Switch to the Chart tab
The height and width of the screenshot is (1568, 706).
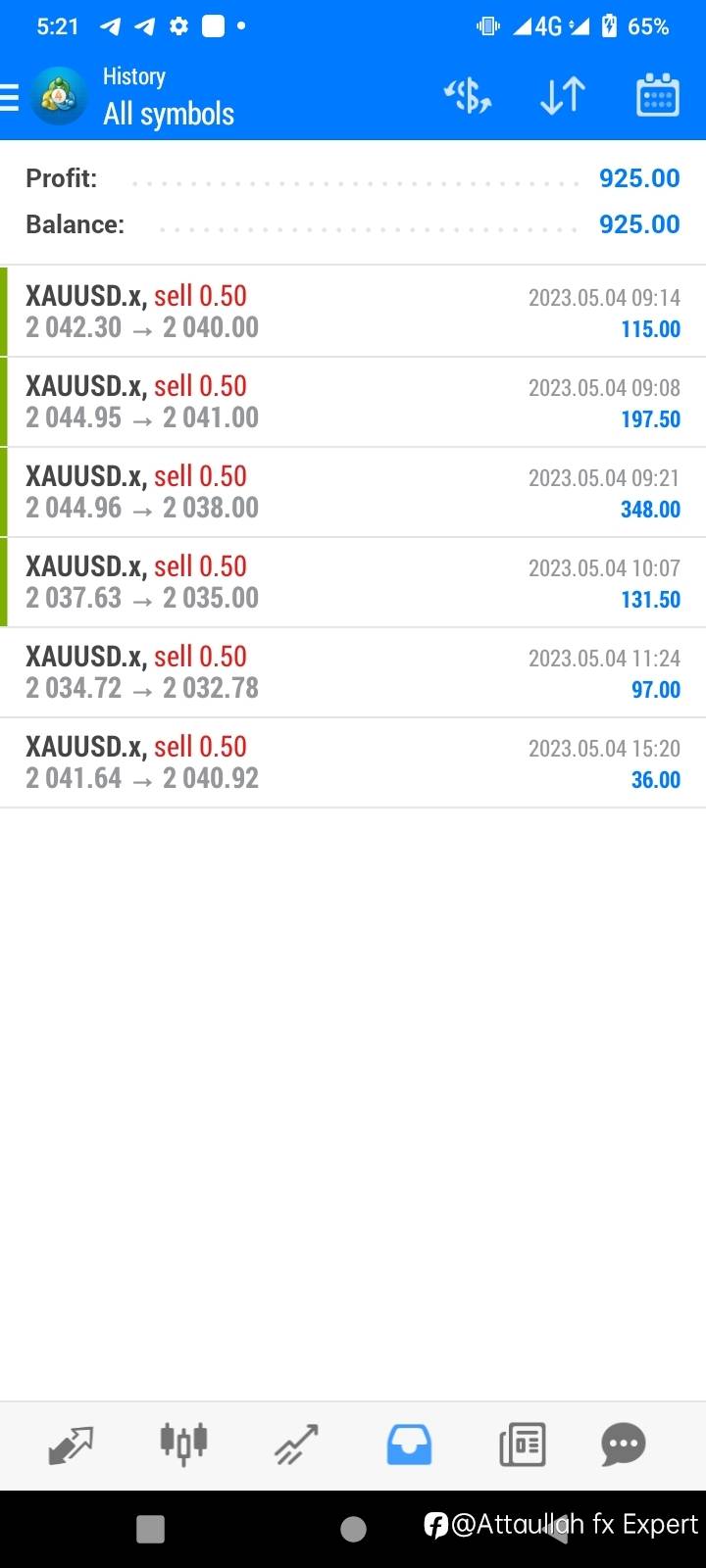183,1445
